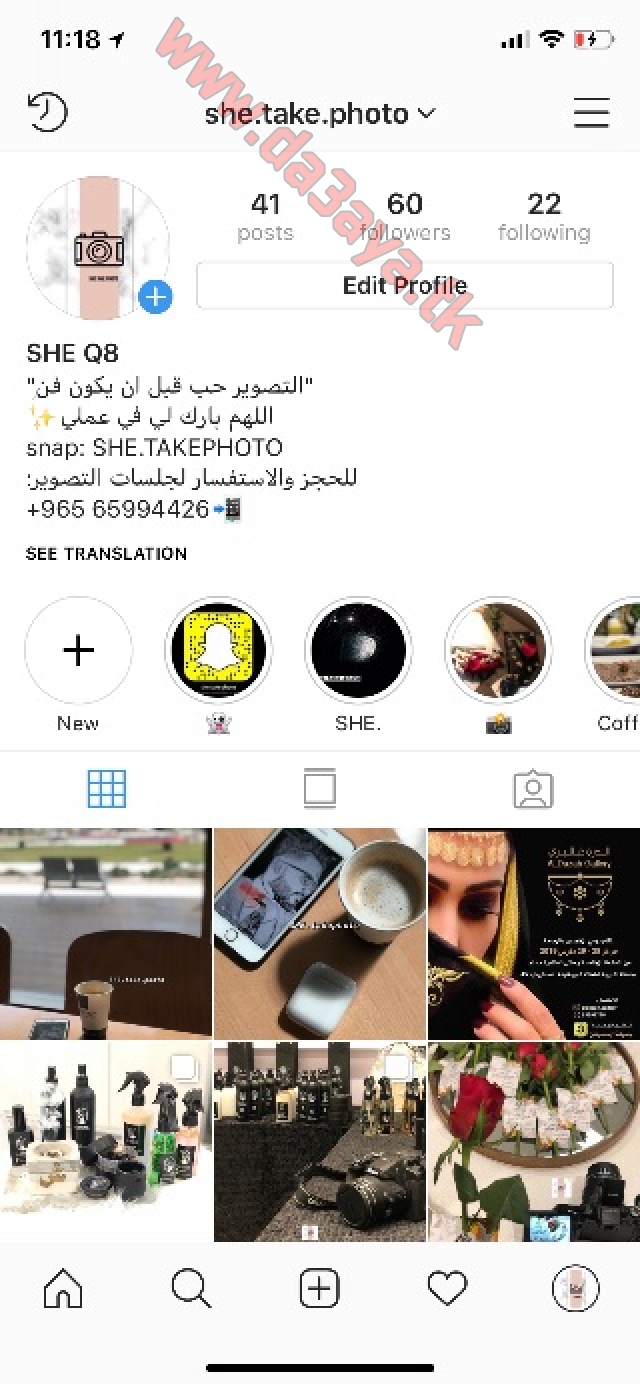This screenshot has height=1384, width=640.
Task: Tap Edit Profile button
Action: pyautogui.click(x=405, y=286)
